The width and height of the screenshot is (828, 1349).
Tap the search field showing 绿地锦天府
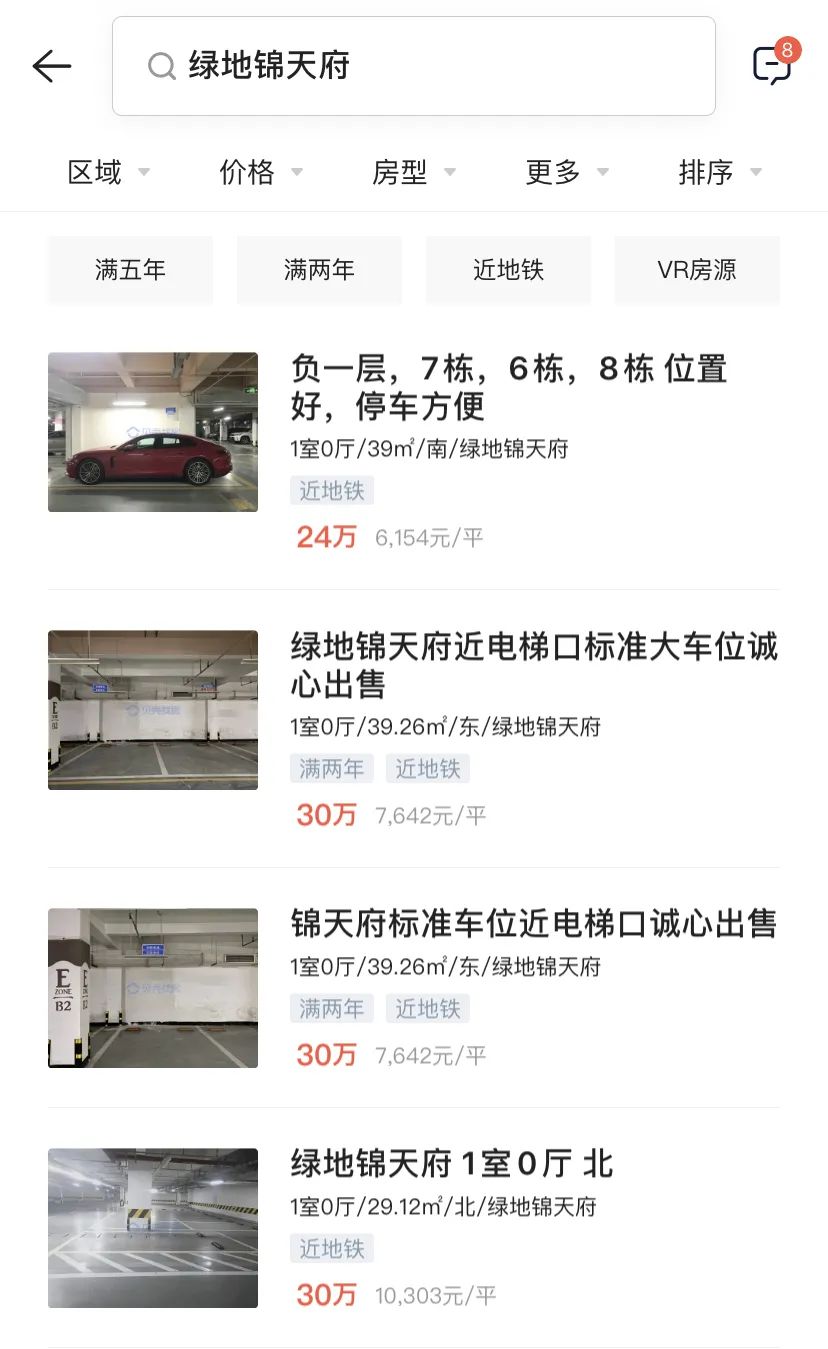(x=414, y=66)
